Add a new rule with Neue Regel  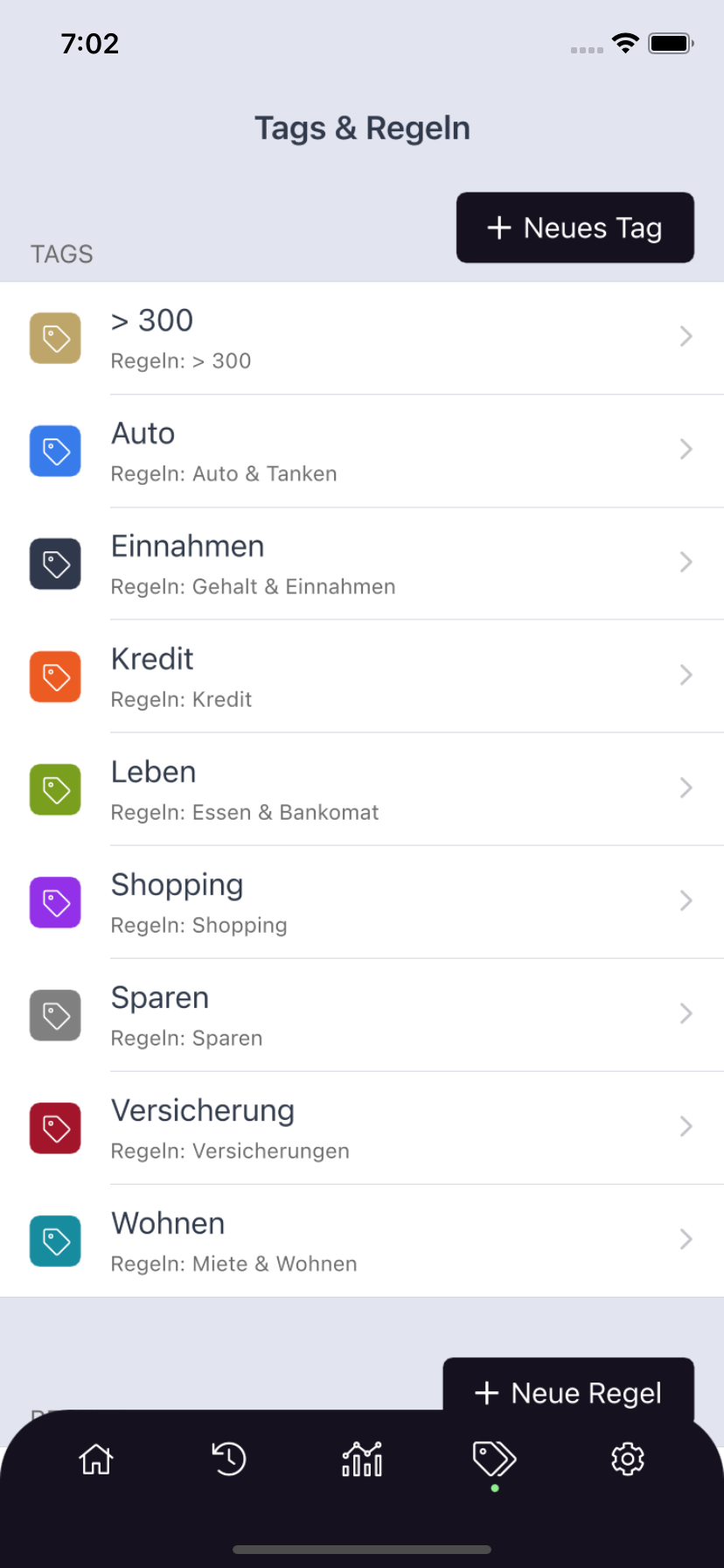pos(568,1391)
